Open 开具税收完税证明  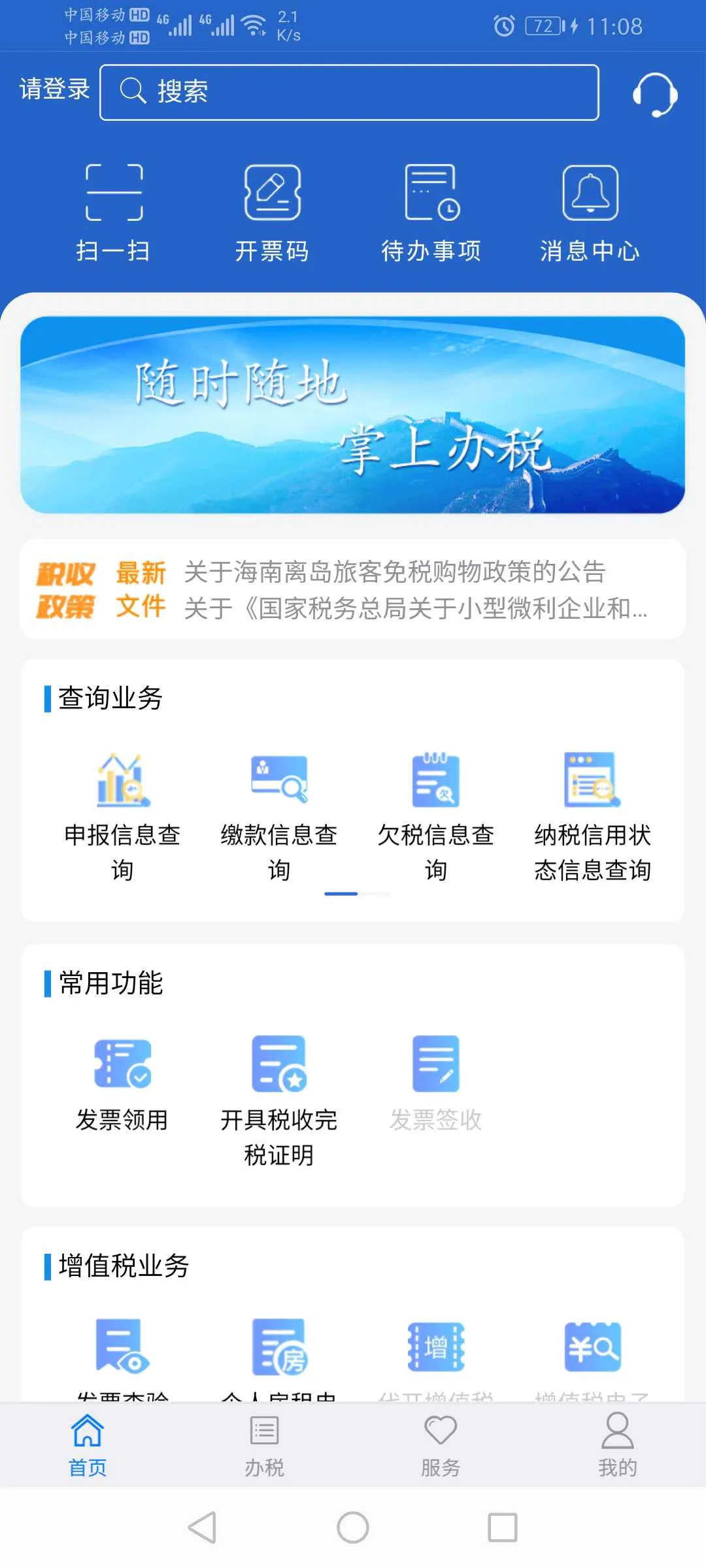click(x=278, y=1098)
